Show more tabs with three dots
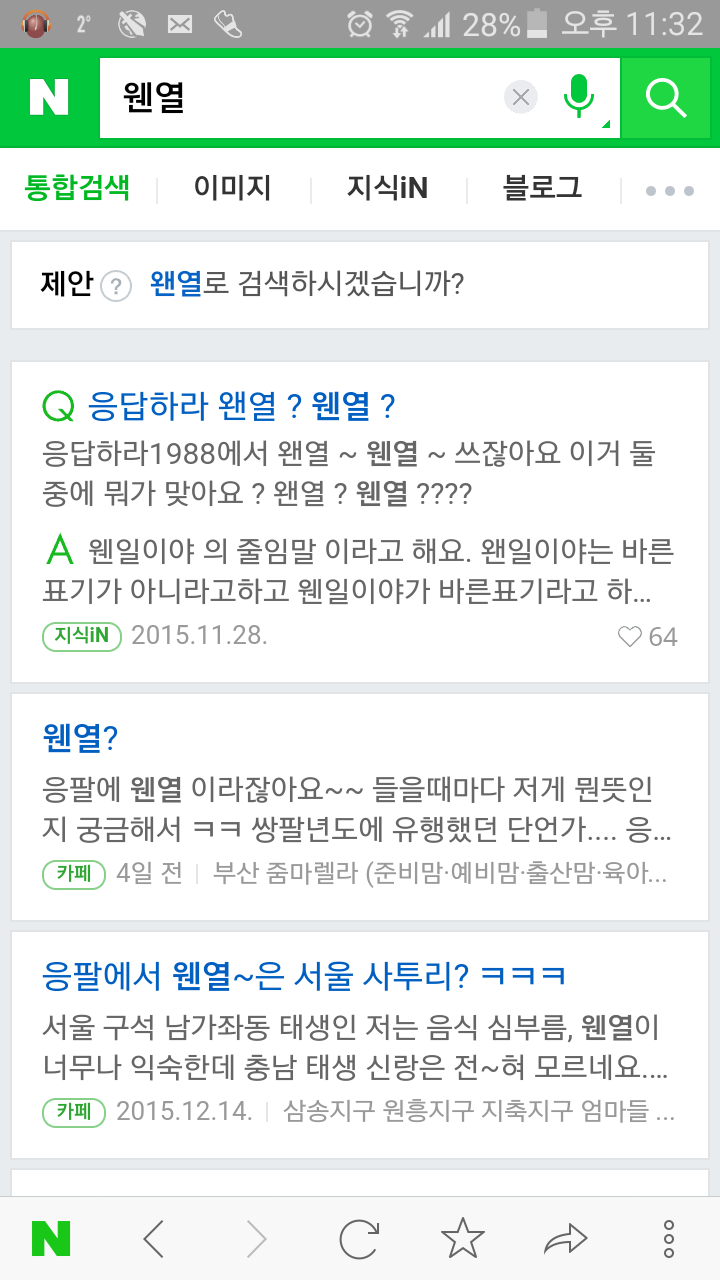 (670, 190)
